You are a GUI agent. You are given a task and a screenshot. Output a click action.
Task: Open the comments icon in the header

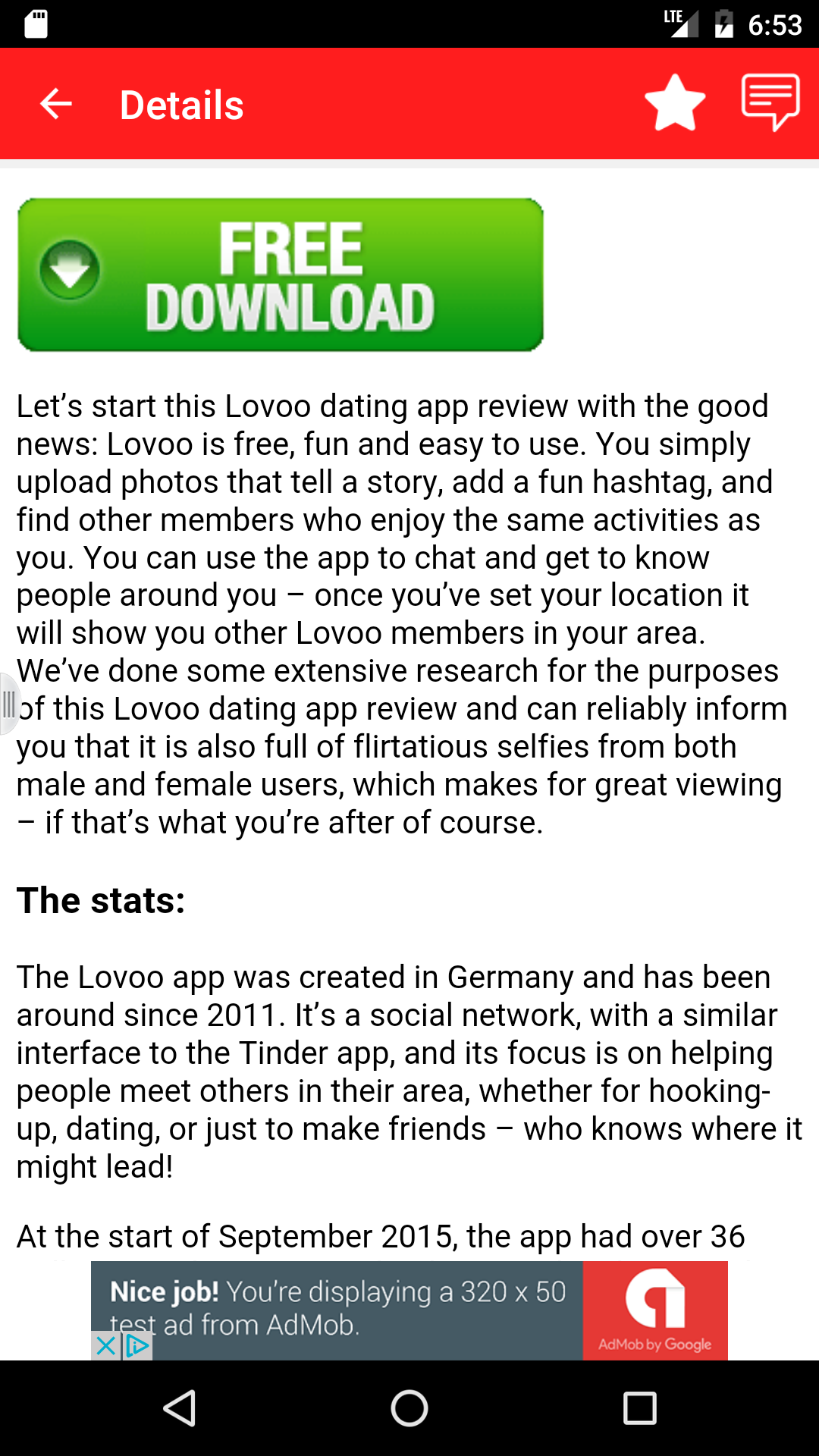[770, 102]
